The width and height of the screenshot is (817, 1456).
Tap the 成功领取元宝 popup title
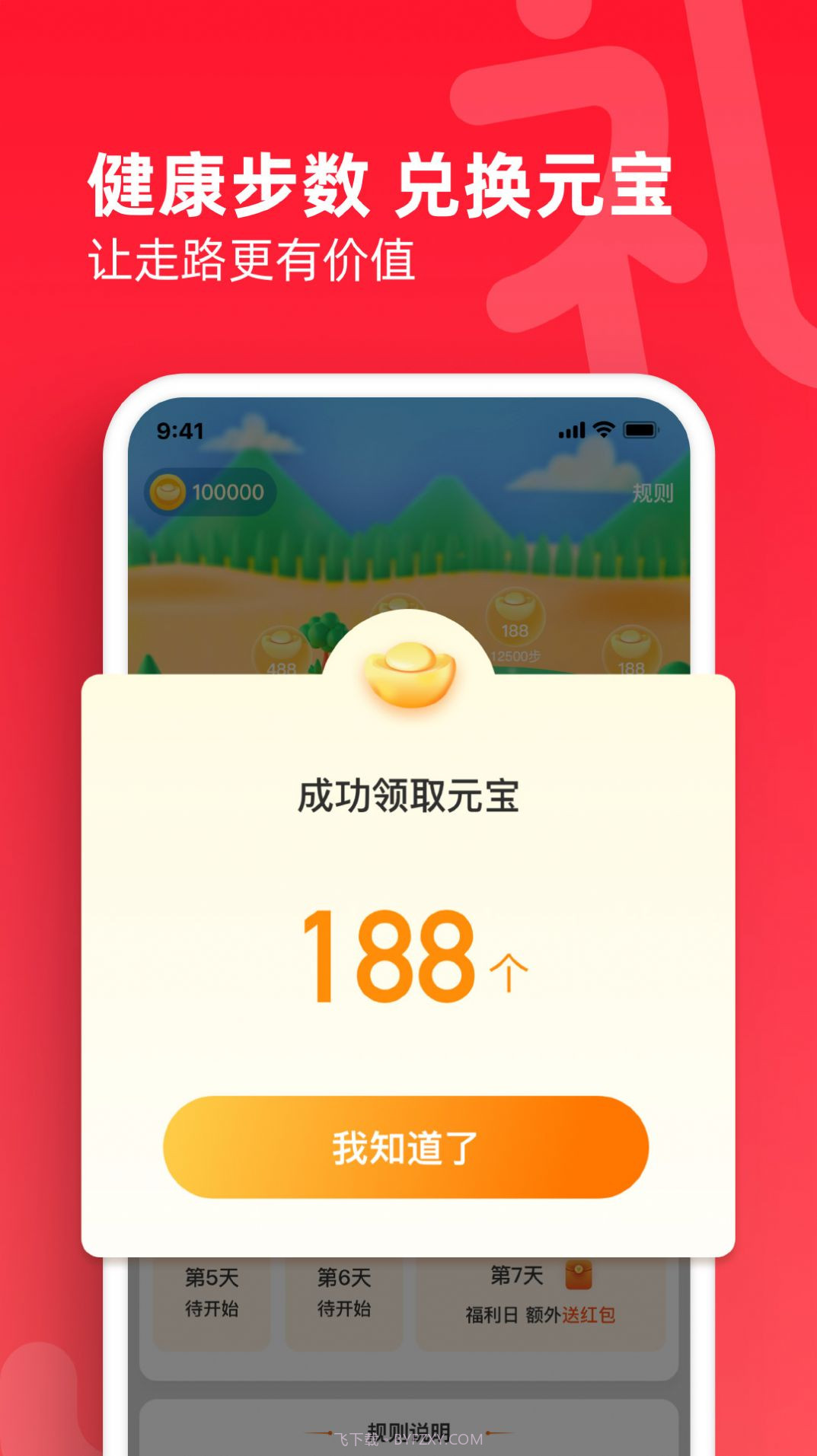pos(408,794)
